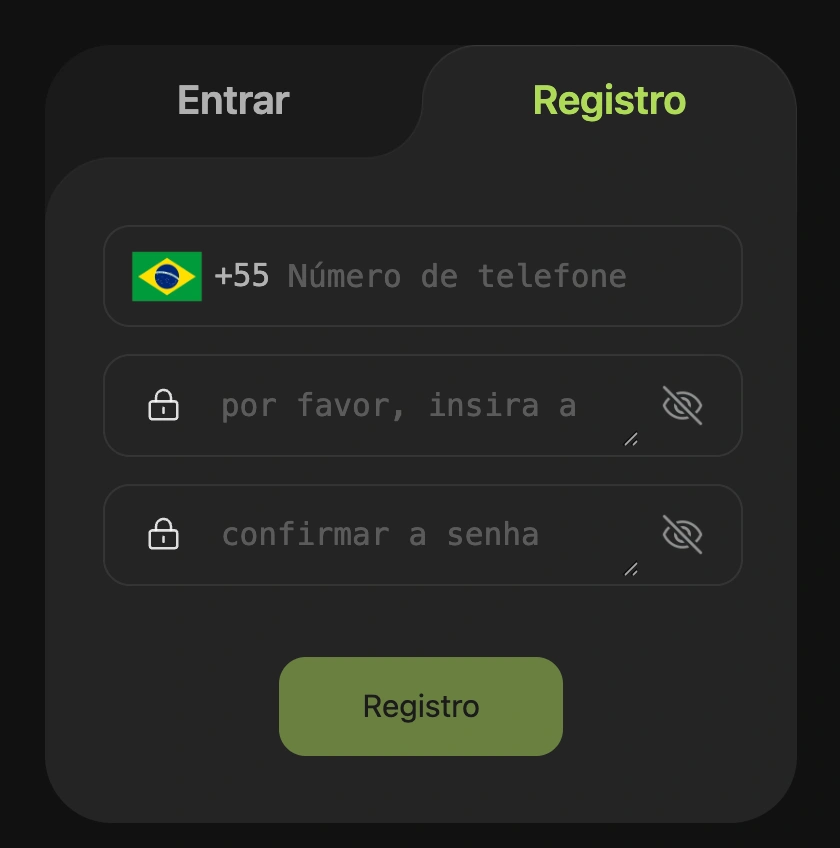Click the crossed-eye icon beside confirm password

[683, 535]
